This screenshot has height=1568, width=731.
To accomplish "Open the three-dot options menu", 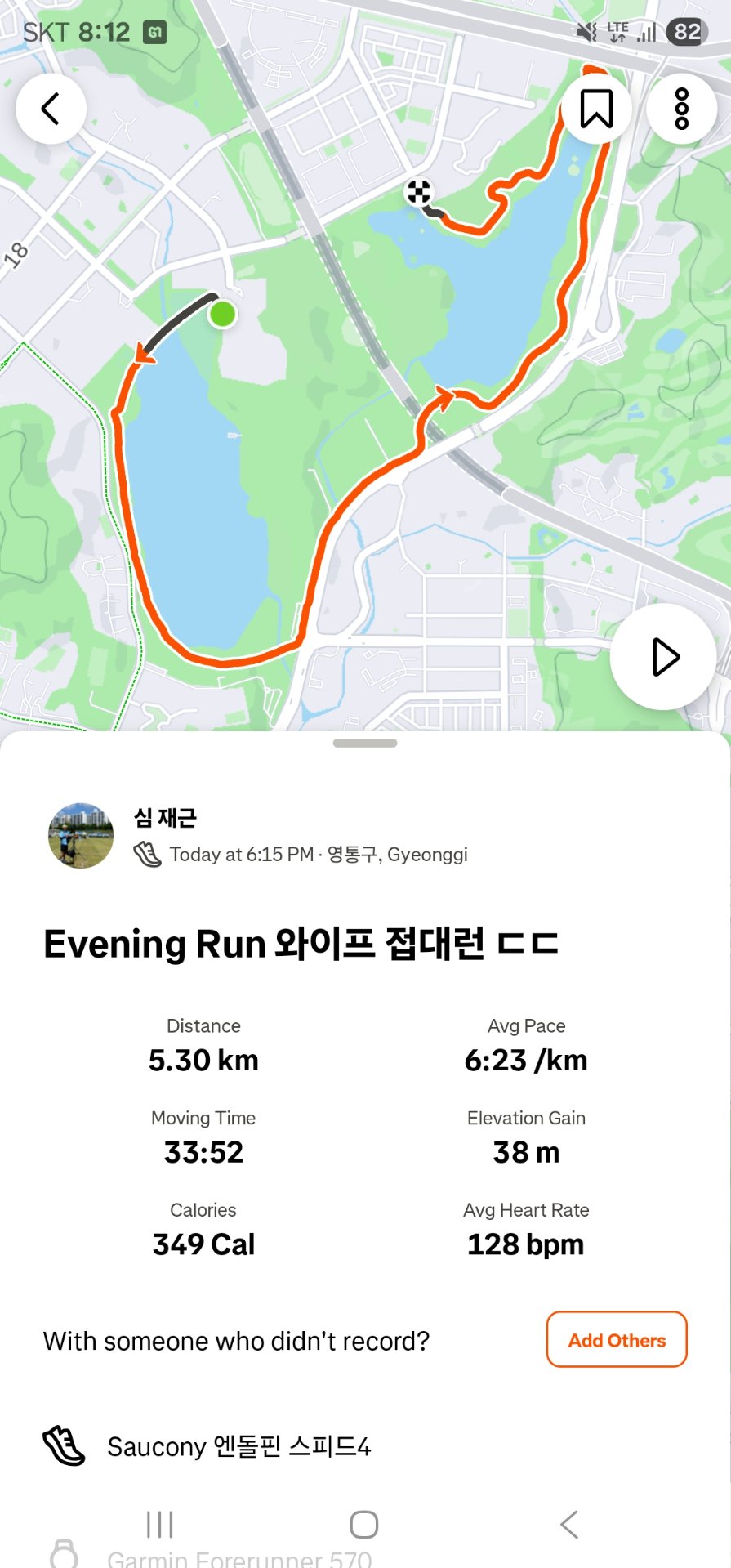I will (x=680, y=109).
